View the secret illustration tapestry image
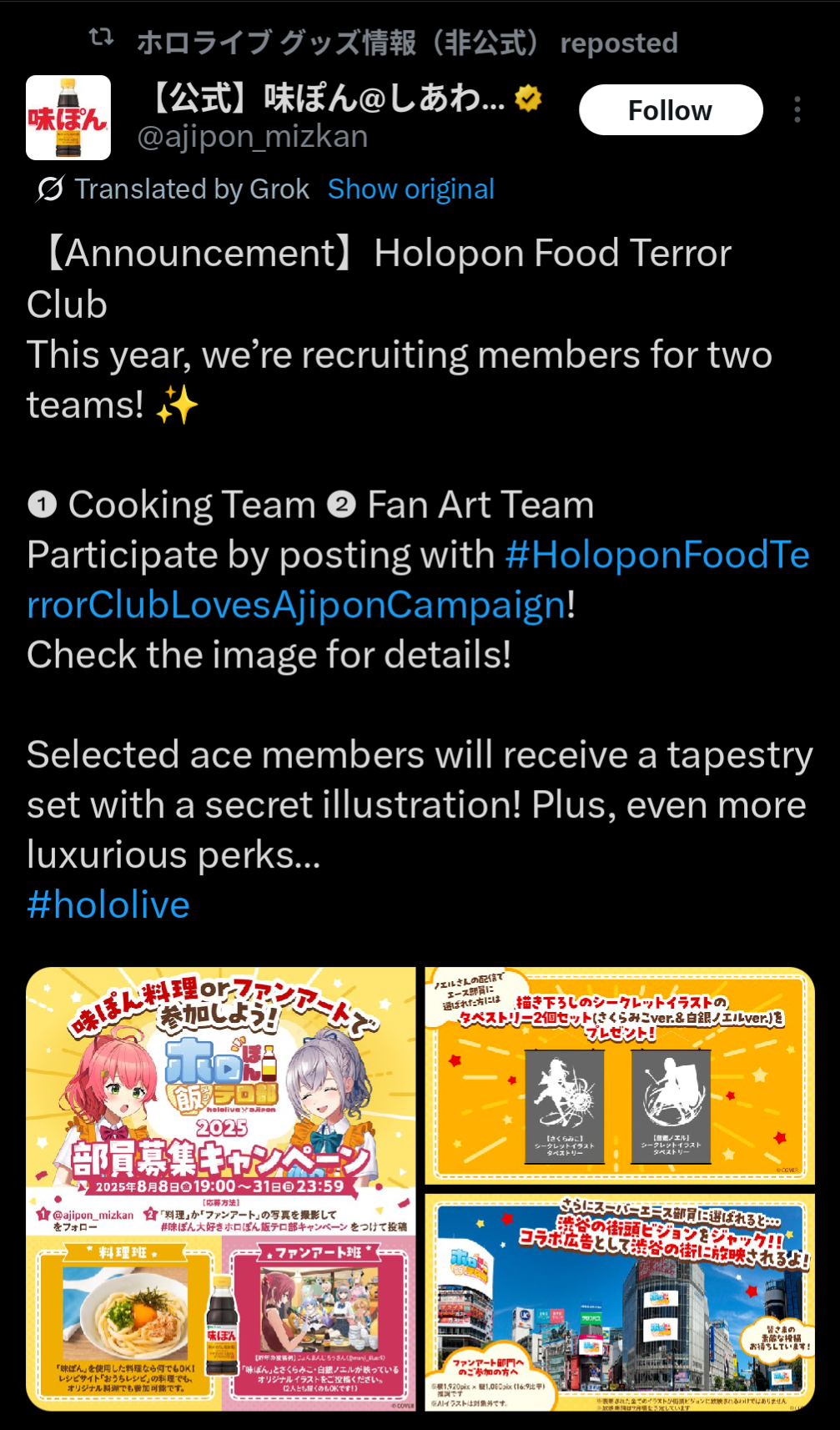The height and width of the screenshot is (1430, 840). point(620,1075)
